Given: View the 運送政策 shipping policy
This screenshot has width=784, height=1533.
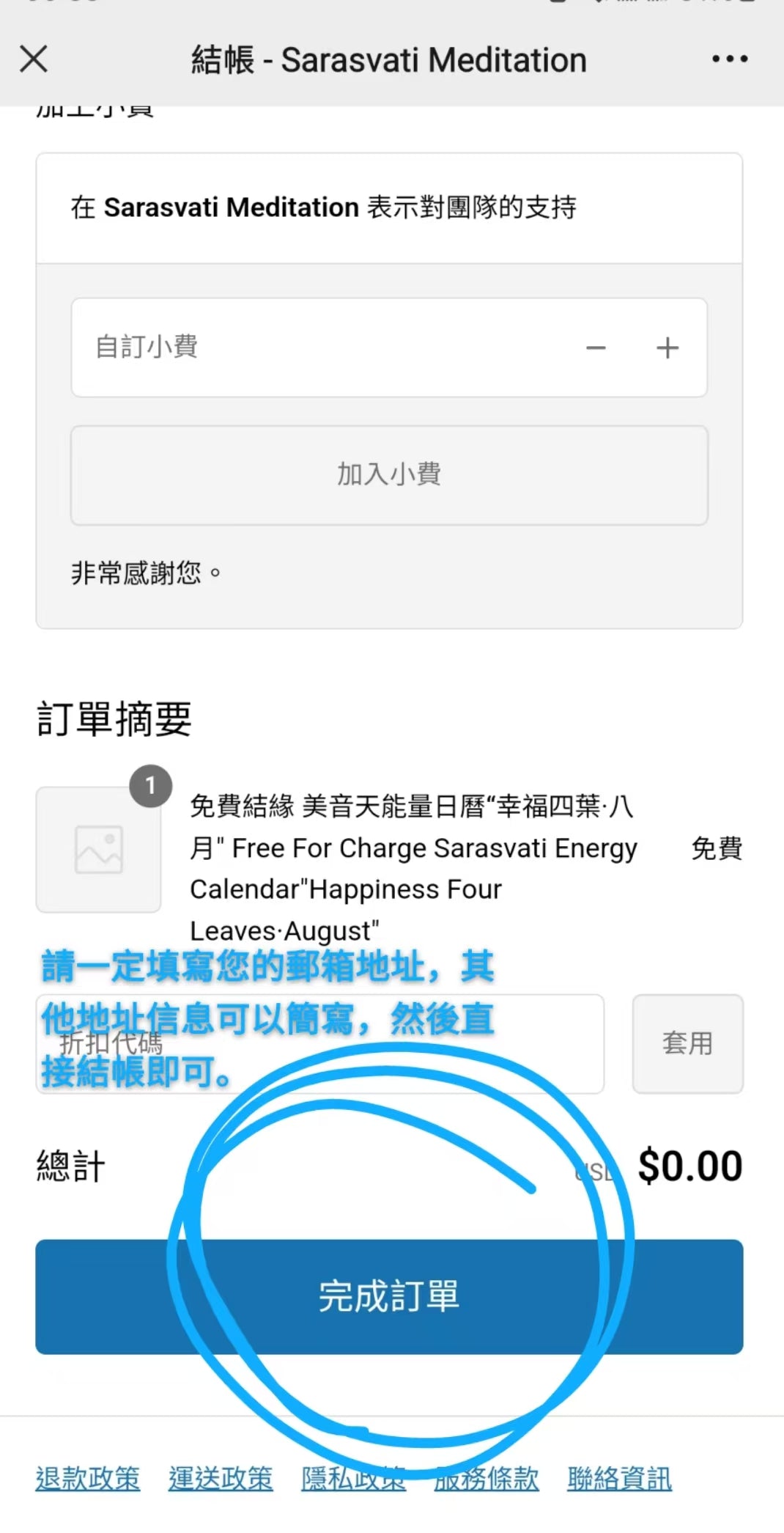Looking at the screenshot, I should [x=221, y=1479].
